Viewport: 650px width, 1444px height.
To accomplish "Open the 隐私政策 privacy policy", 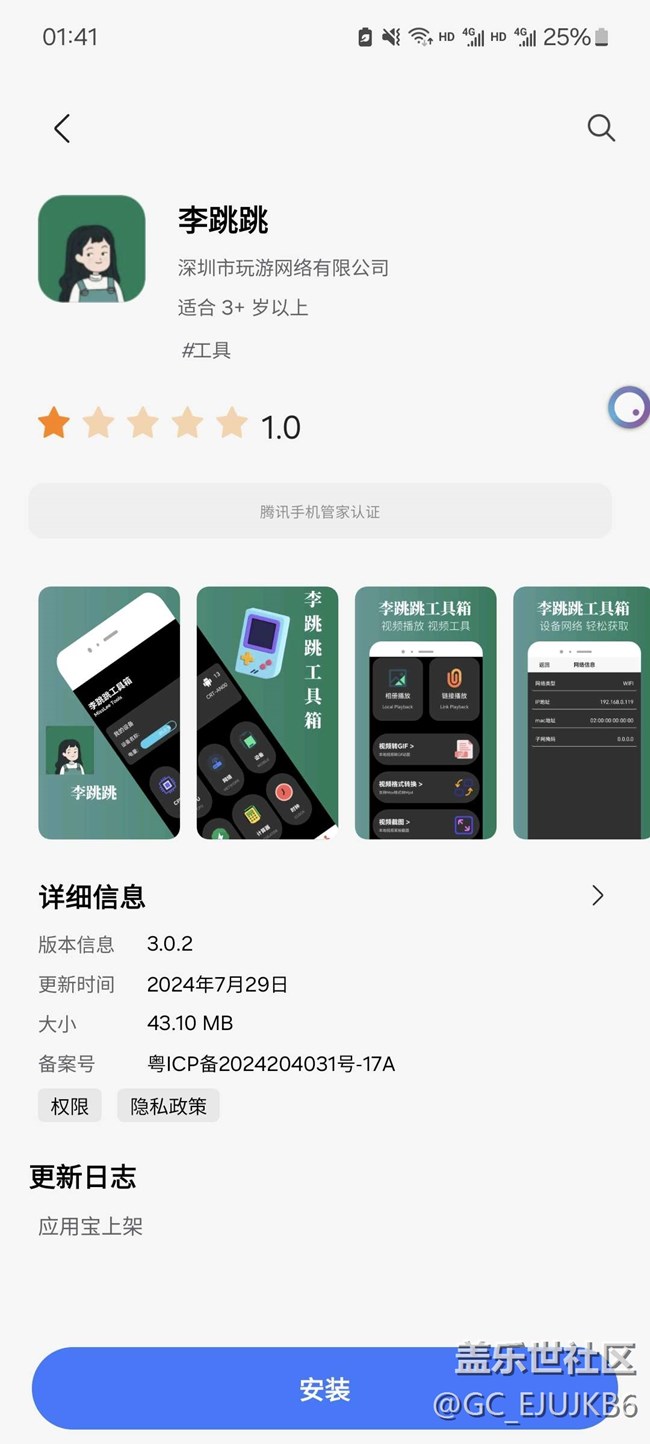I will 168,1106.
